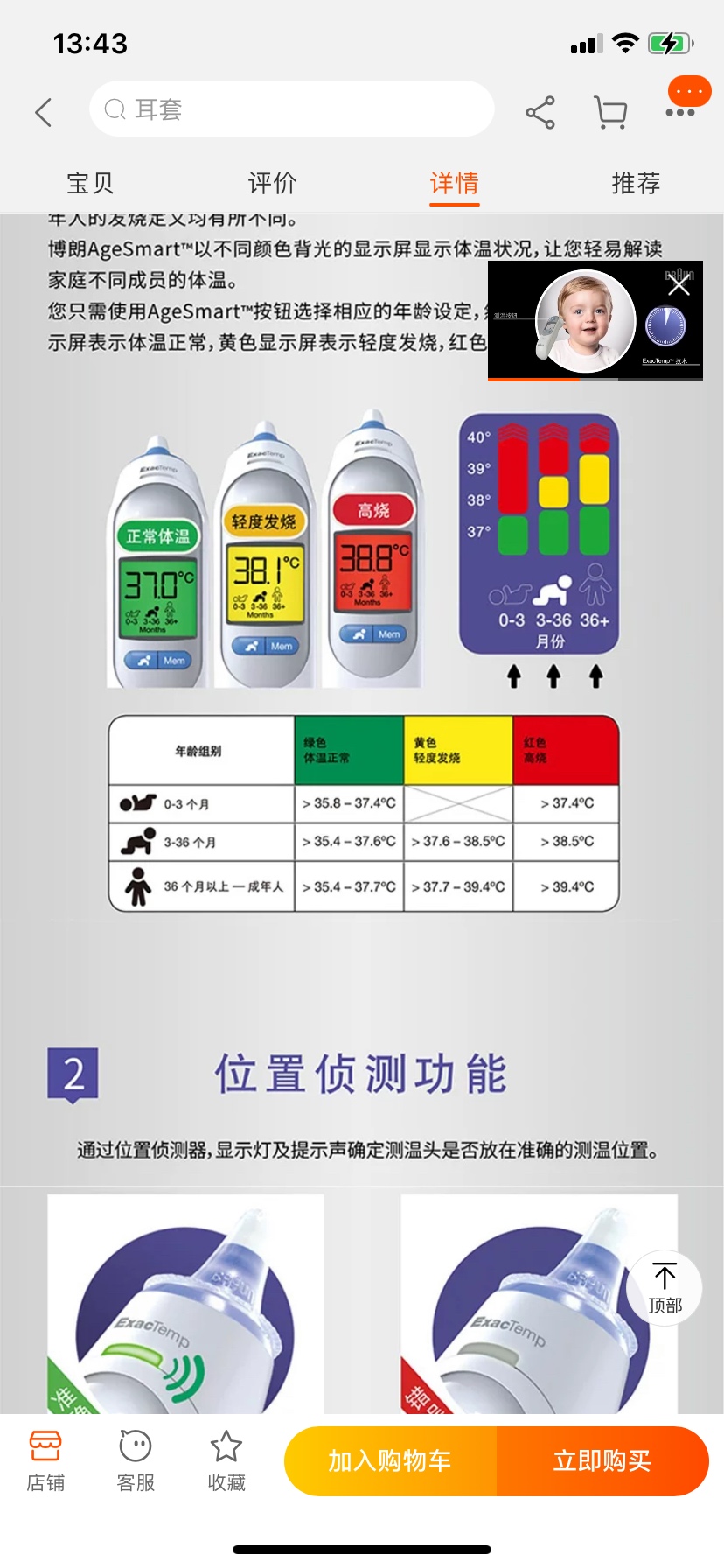The image size is (724, 1568).
Task: Jump back to top with 顶部
Action: pyautogui.click(x=665, y=1288)
